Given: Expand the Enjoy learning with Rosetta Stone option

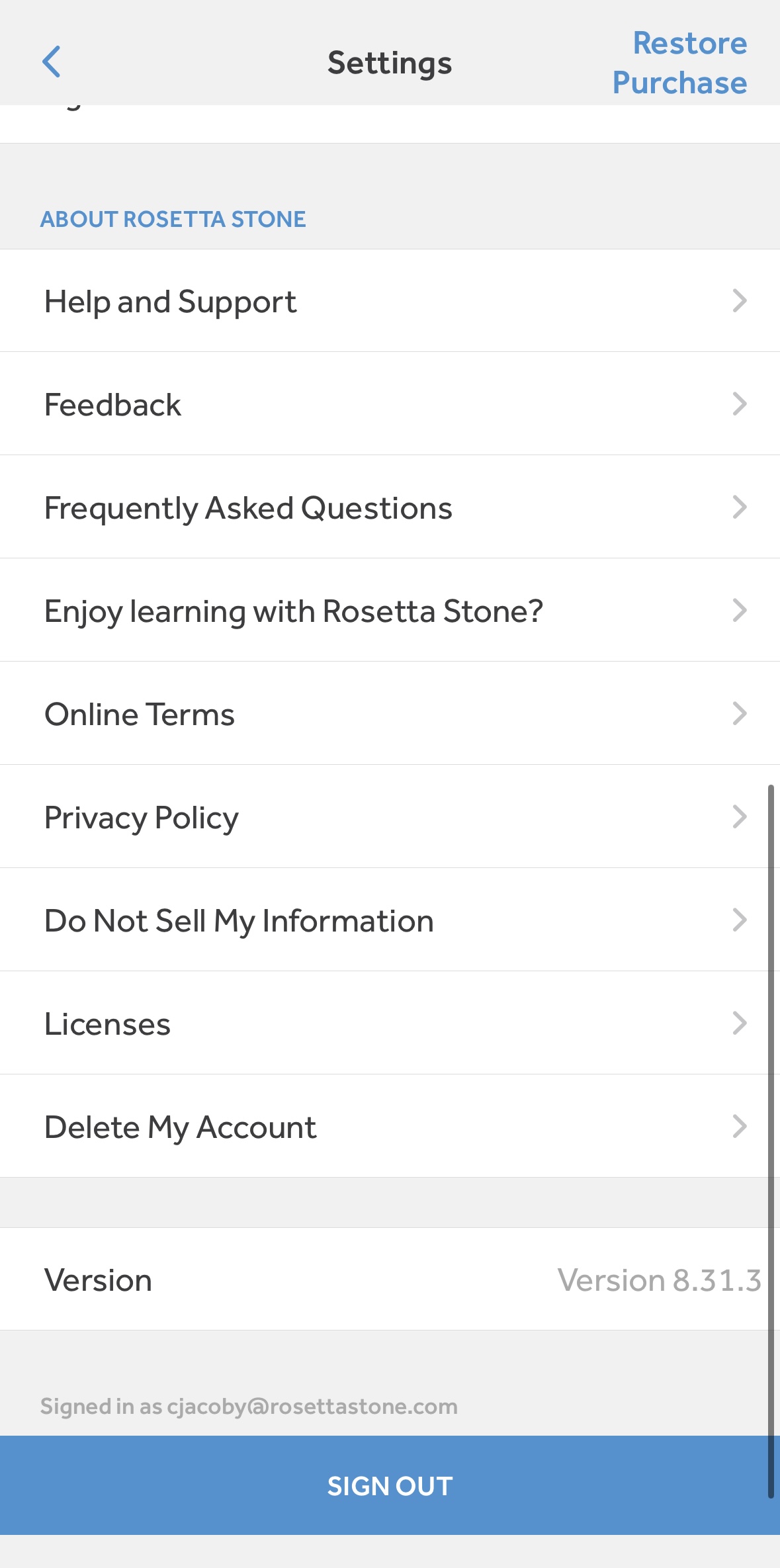Looking at the screenshot, I should [390, 610].
